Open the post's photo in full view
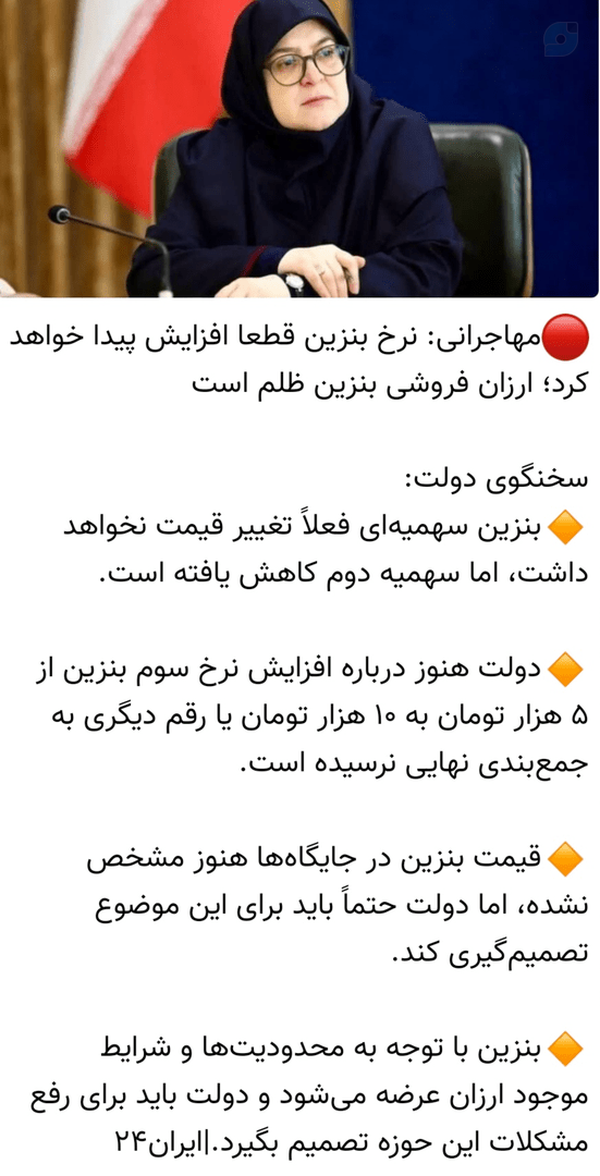The width and height of the screenshot is (600, 1176). click(299, 148)
